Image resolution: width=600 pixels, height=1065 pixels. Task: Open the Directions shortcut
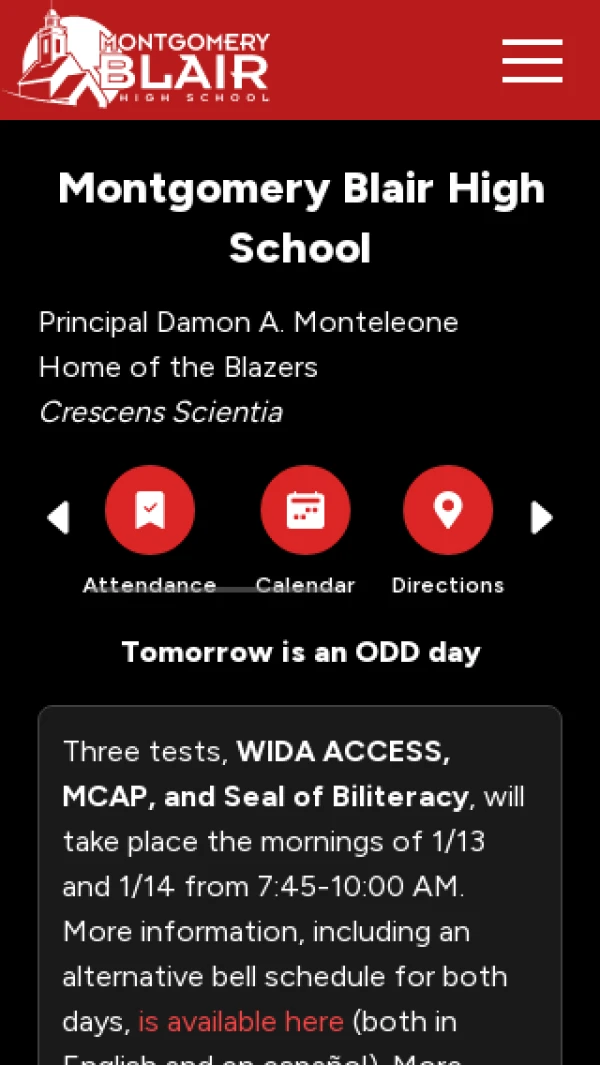(447, 510)
